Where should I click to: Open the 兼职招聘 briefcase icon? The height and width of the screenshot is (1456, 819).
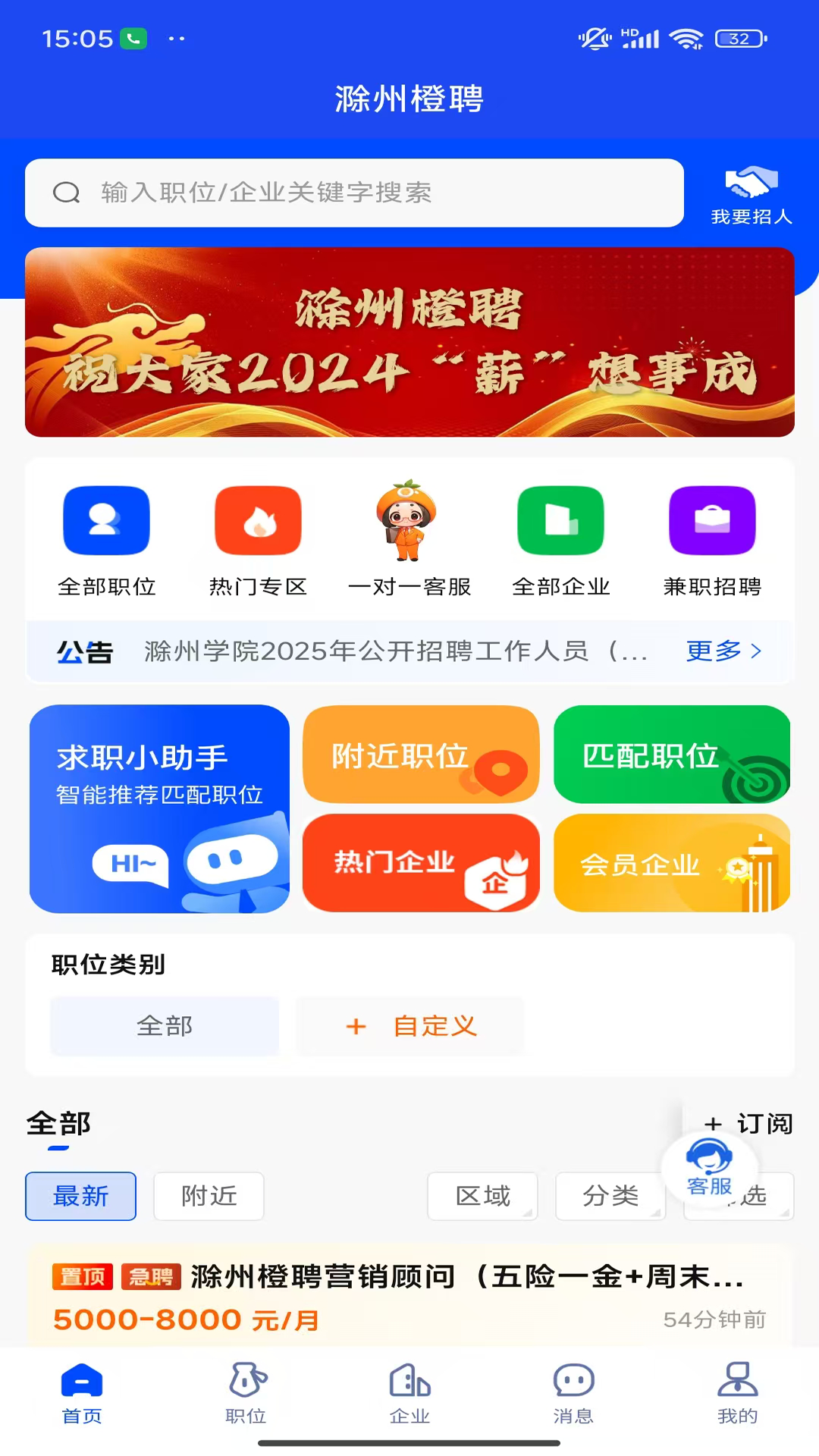tap(711, 520)
